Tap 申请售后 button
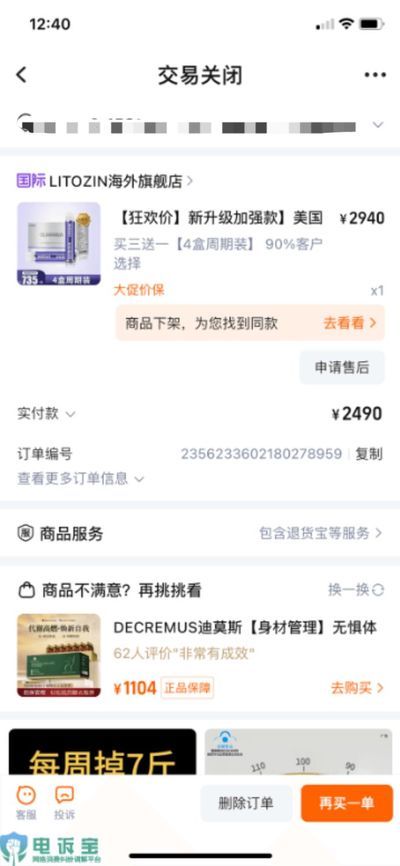Image resolution: width=400 pixels, height=866 pixels. (x=342, y=368)
